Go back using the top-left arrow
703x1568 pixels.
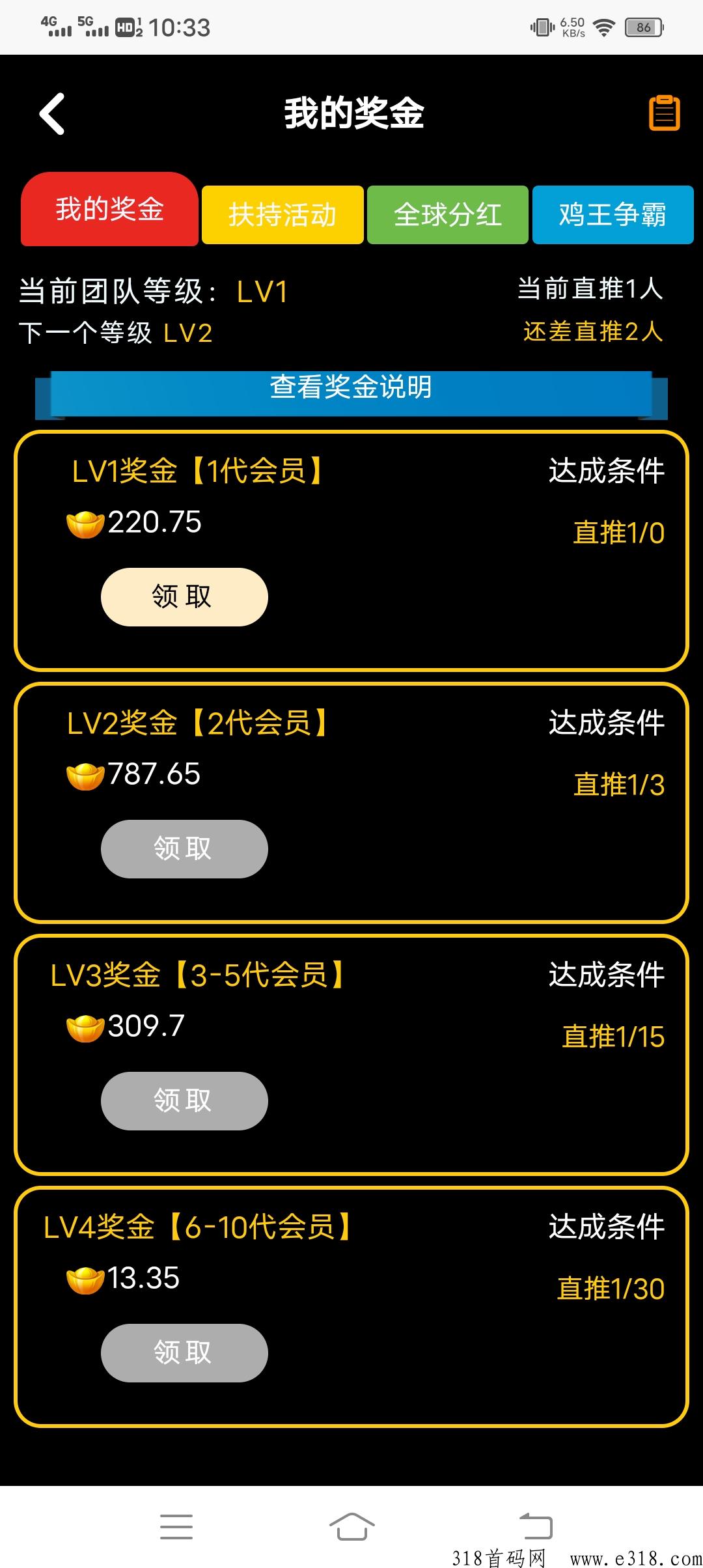coord(52,113)
